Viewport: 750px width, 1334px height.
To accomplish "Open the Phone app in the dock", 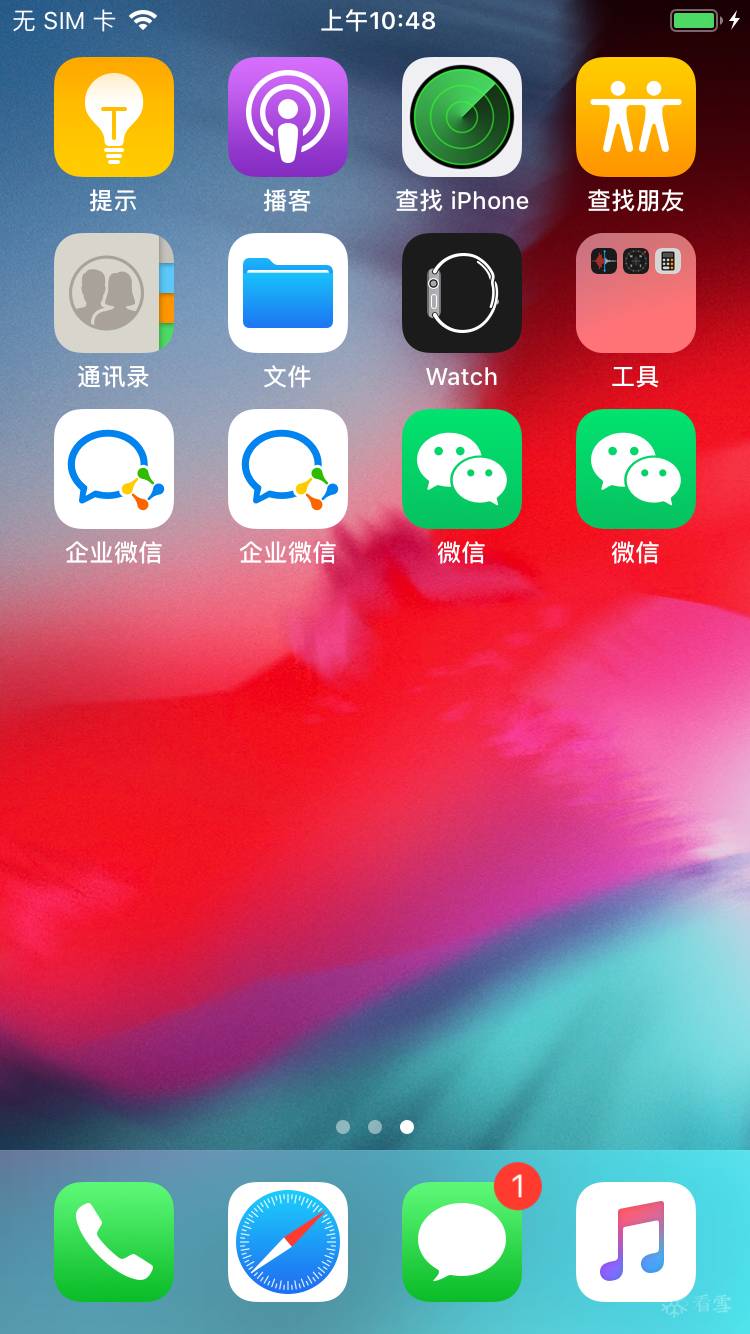I will tap(113, 1241).
